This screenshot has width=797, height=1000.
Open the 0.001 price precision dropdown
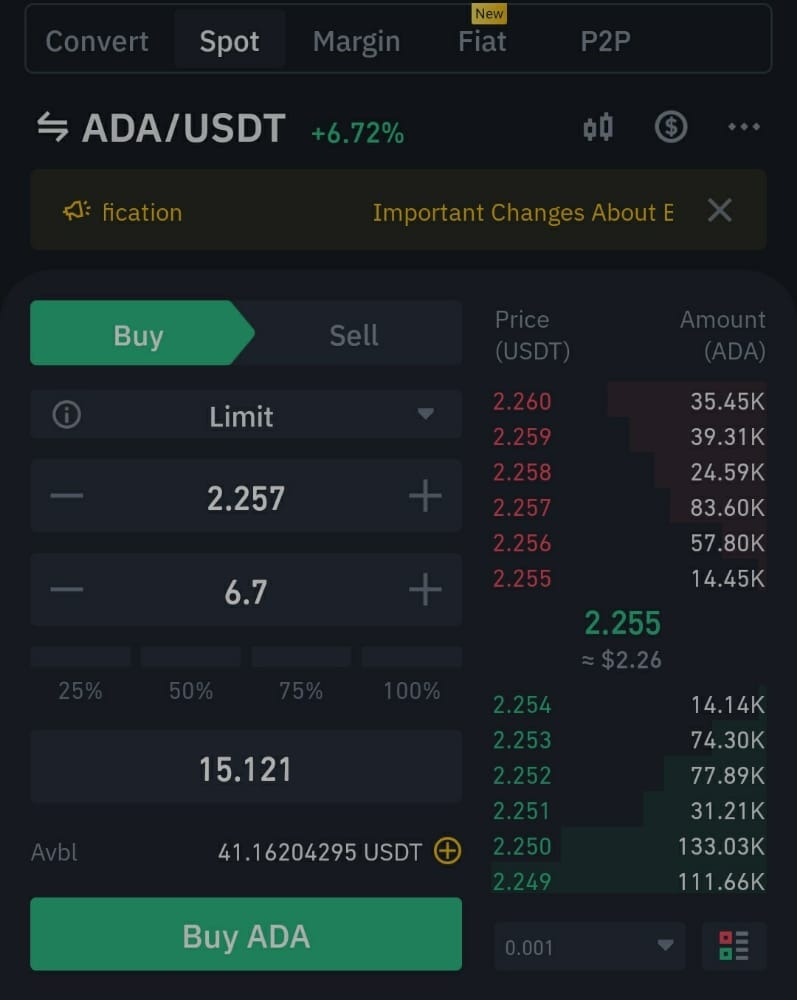click(589, 946)
